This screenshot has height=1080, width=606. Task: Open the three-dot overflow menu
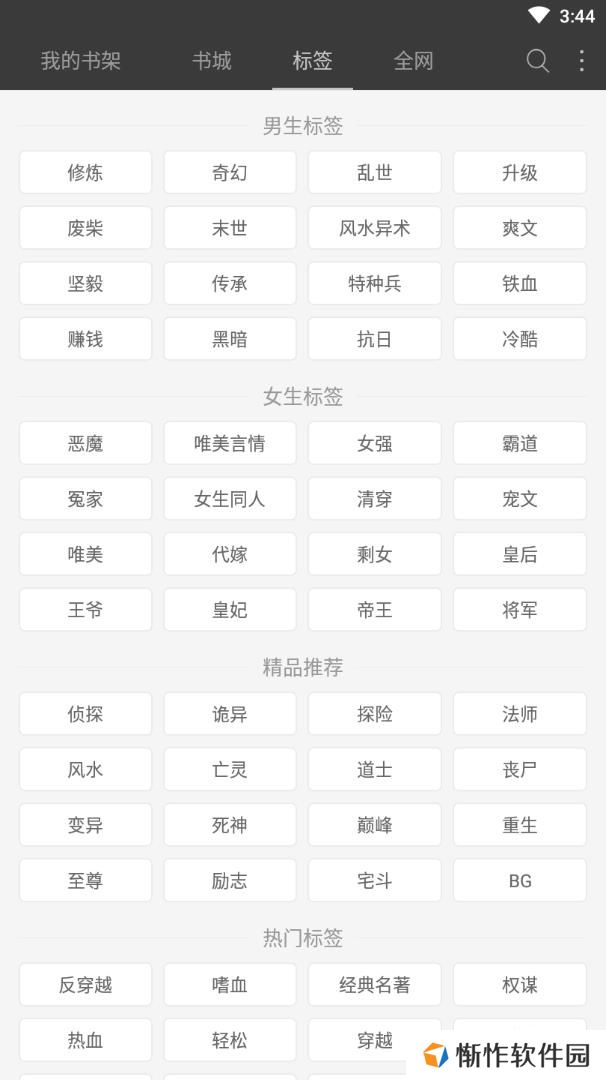tap(582, 61)
